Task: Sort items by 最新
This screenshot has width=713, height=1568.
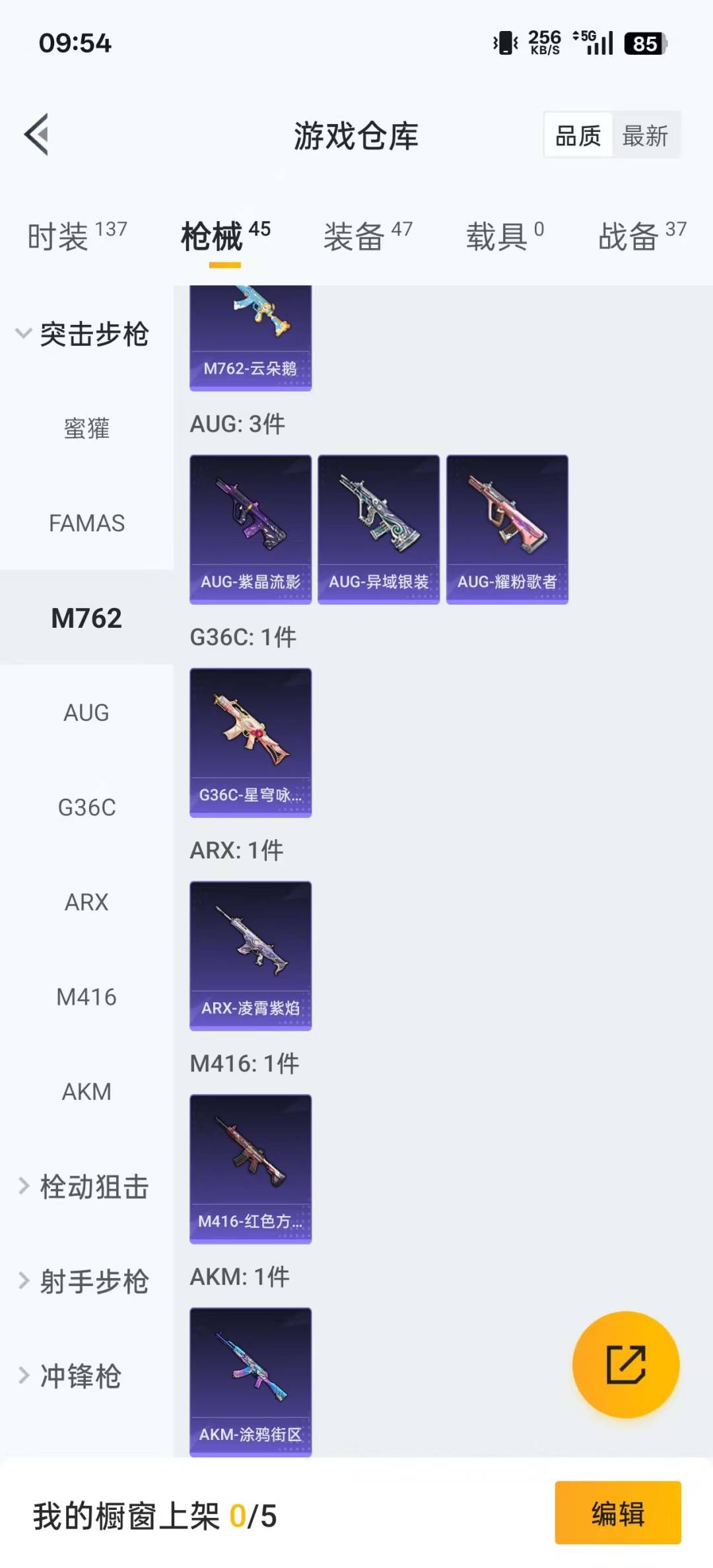Action: pyautogui.click(x=645, y=136)
